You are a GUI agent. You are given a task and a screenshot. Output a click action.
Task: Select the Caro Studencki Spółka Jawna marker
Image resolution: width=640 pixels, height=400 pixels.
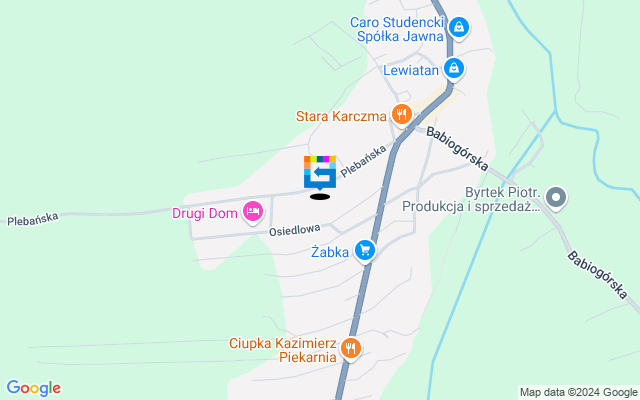click(x=459, y=27)
